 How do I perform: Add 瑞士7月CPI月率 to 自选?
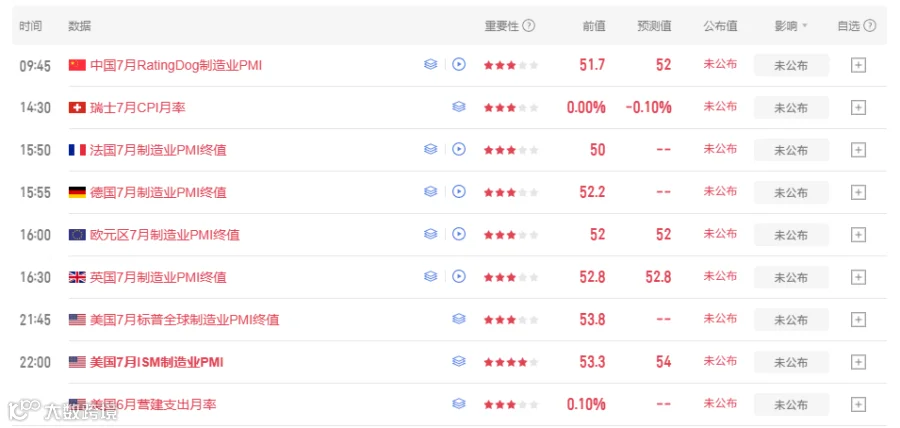pos(858,108)
